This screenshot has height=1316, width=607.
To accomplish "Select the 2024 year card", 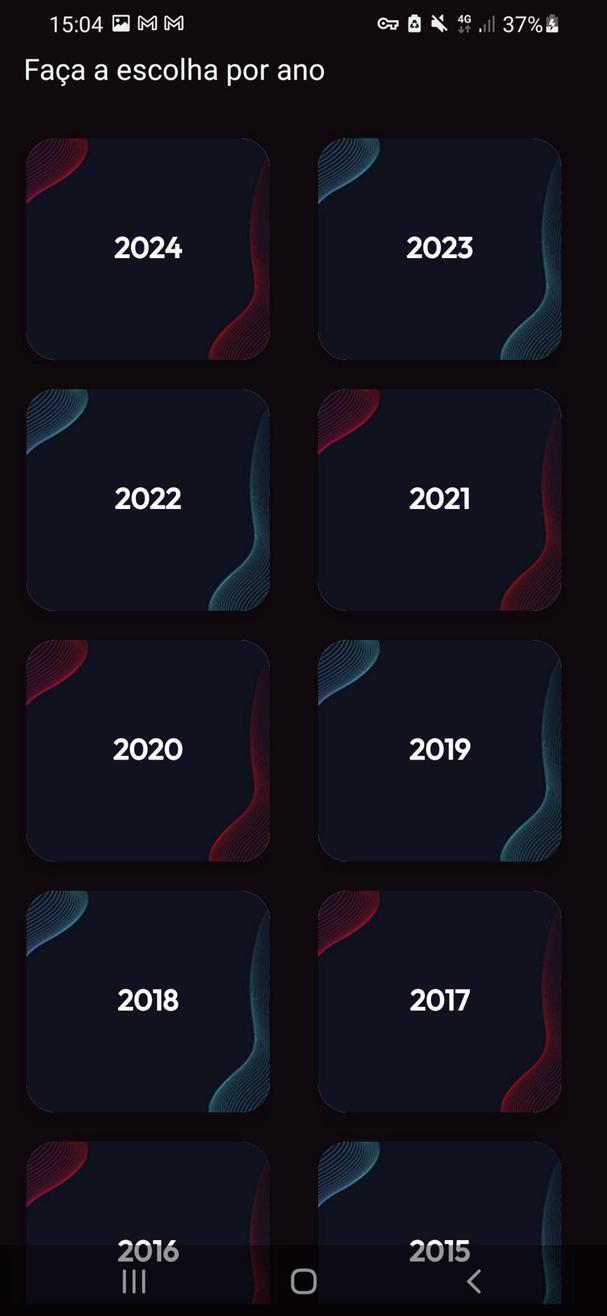I will point(148,248).
